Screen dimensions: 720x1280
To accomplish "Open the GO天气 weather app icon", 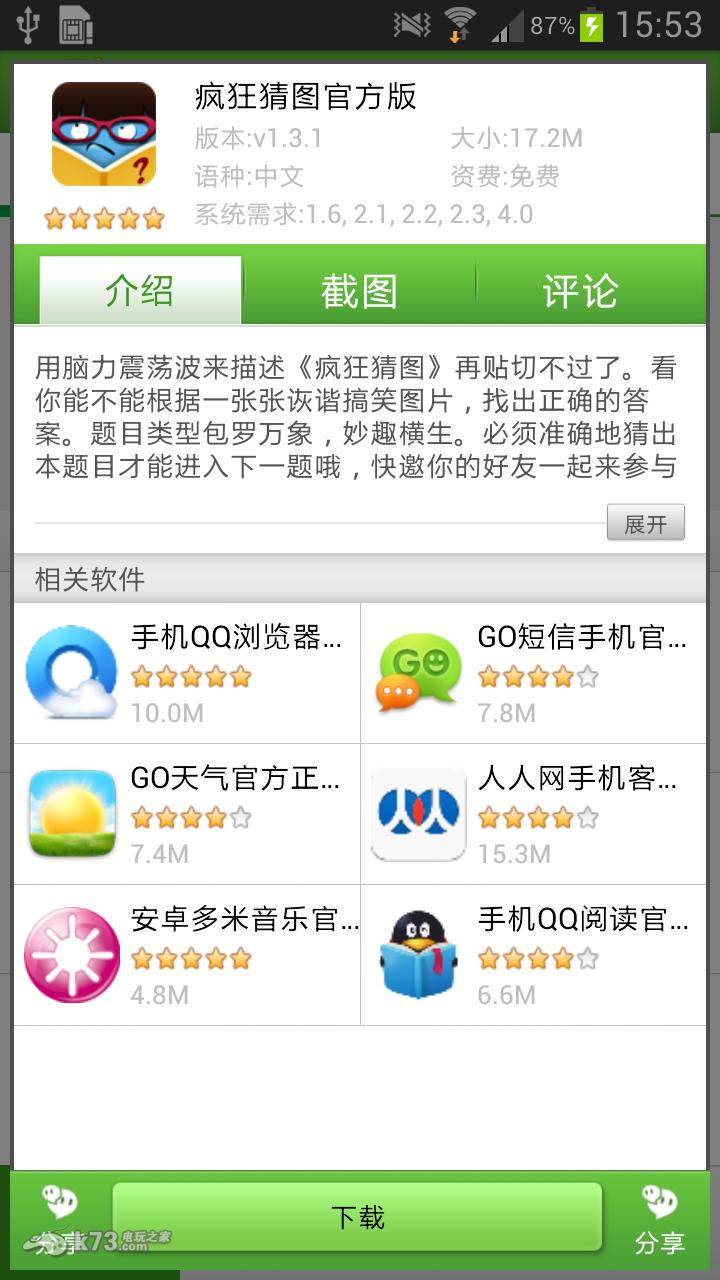I will tap(70, 813).
